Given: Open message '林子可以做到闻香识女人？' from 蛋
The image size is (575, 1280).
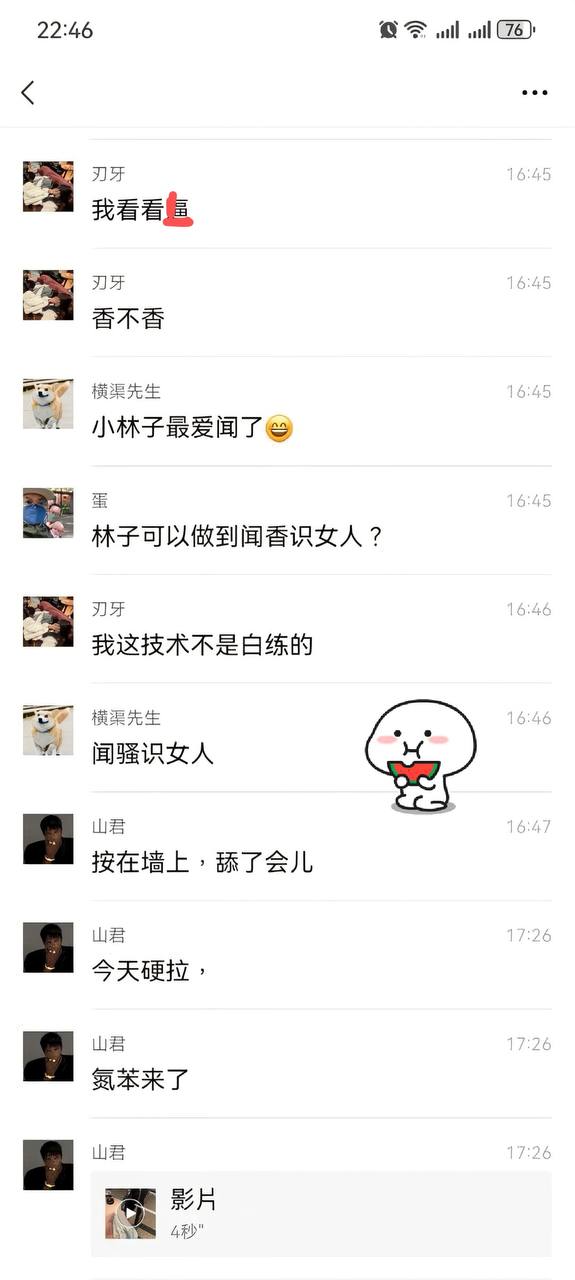Looking at the screenshot, I should pyautogui.click(x=238, y=537).
